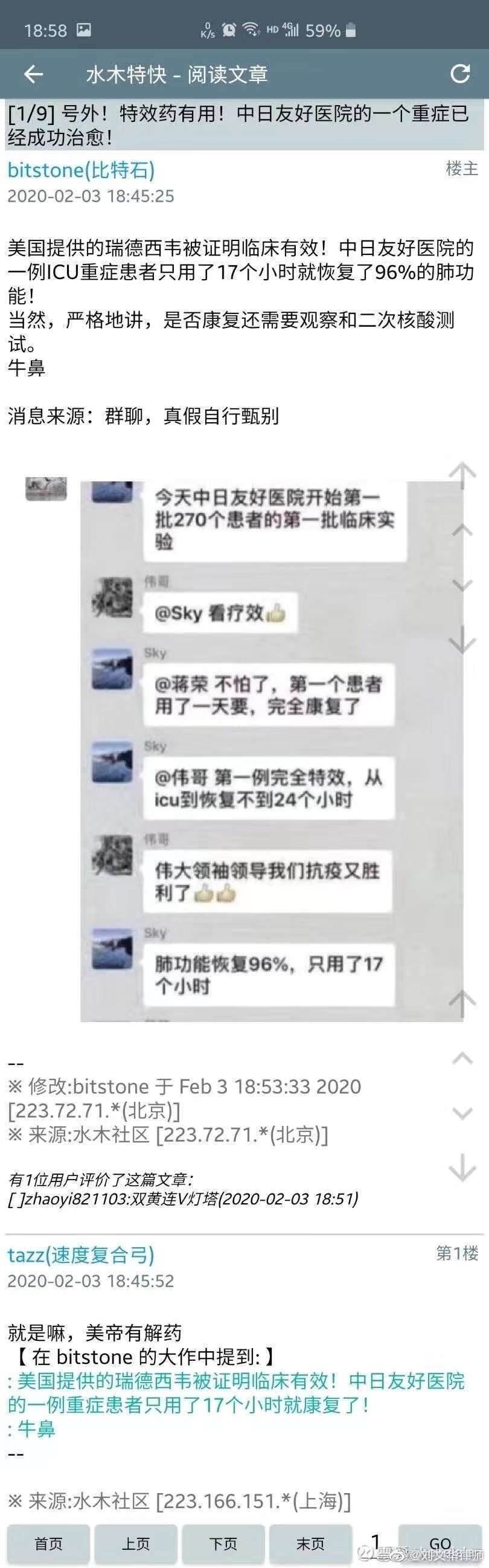The height and width of the screenshot is (1568, 489).
Task: Refresh the article thread
Action: (x=461, y=74)
